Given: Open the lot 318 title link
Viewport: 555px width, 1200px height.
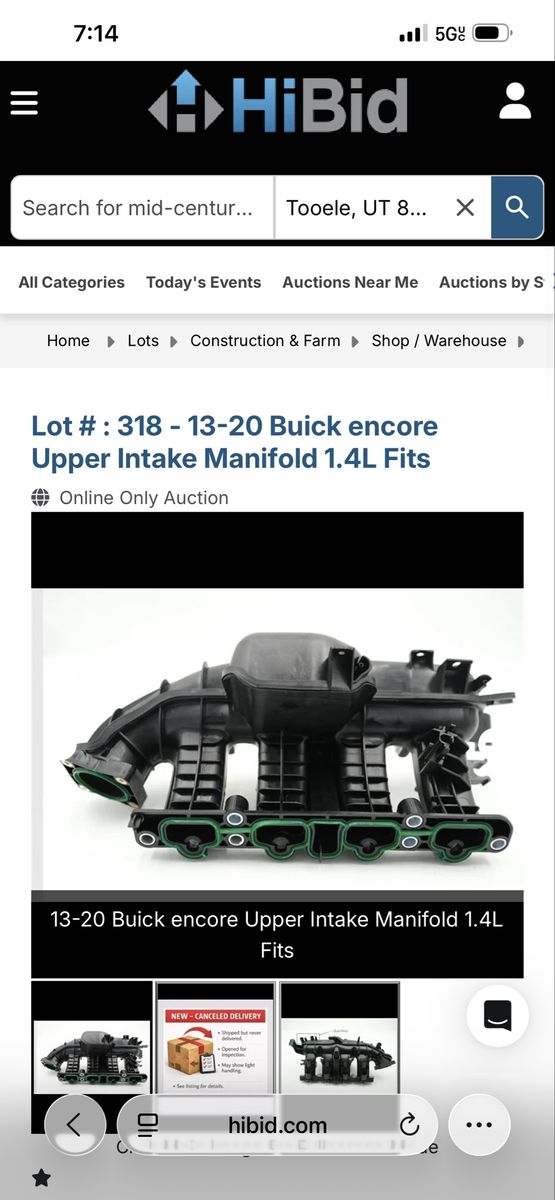Looking at the screenshot, I should point(235,442).
